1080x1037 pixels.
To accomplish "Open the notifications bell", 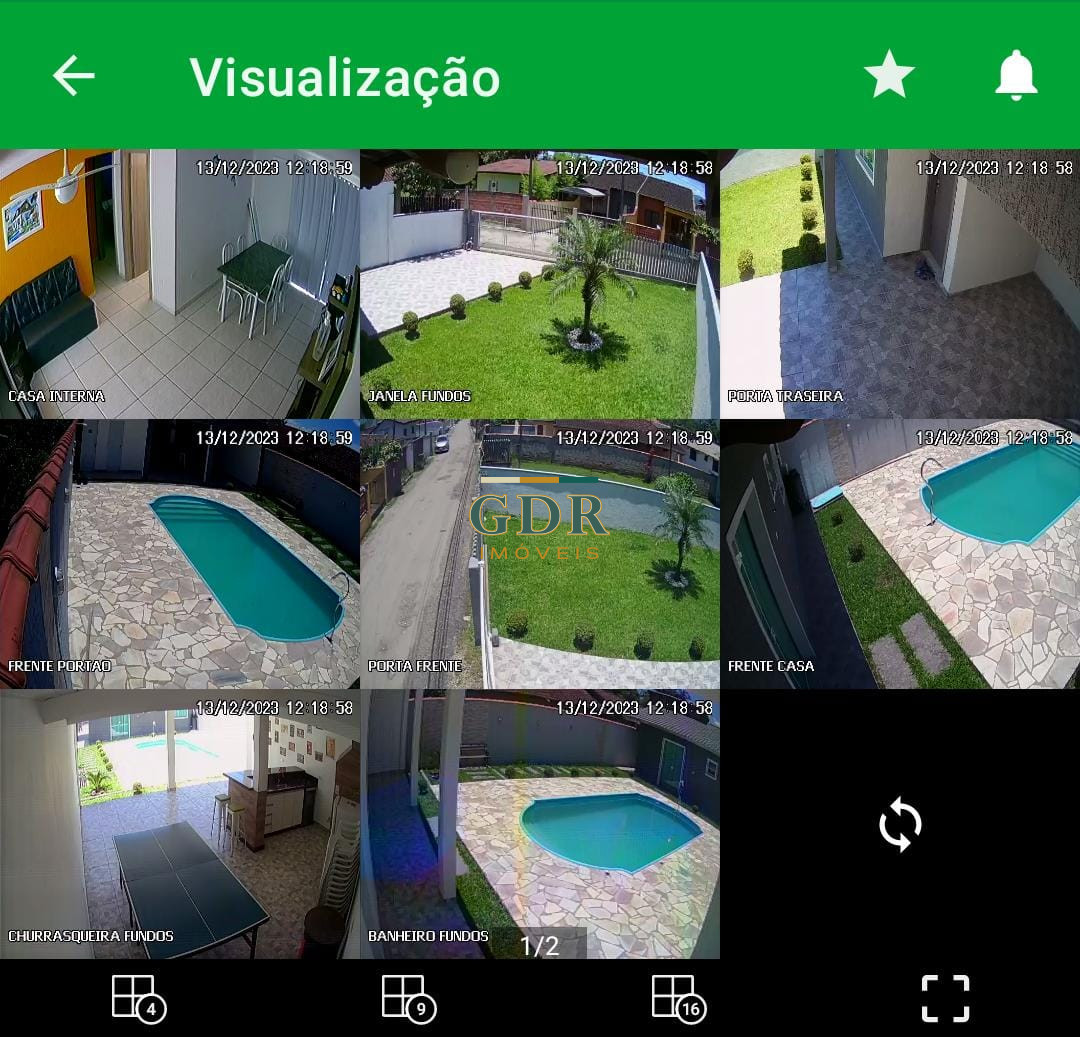I will point(1015,76).
